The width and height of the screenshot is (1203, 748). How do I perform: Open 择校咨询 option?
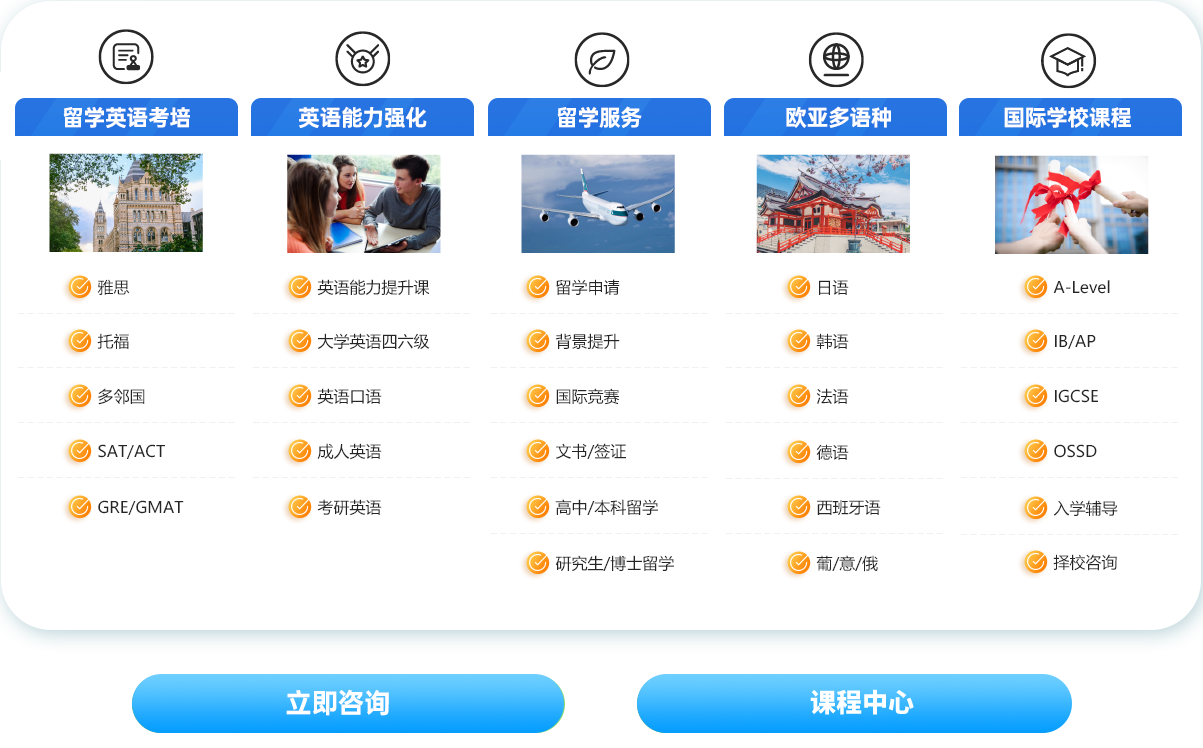click(1084, 563)
